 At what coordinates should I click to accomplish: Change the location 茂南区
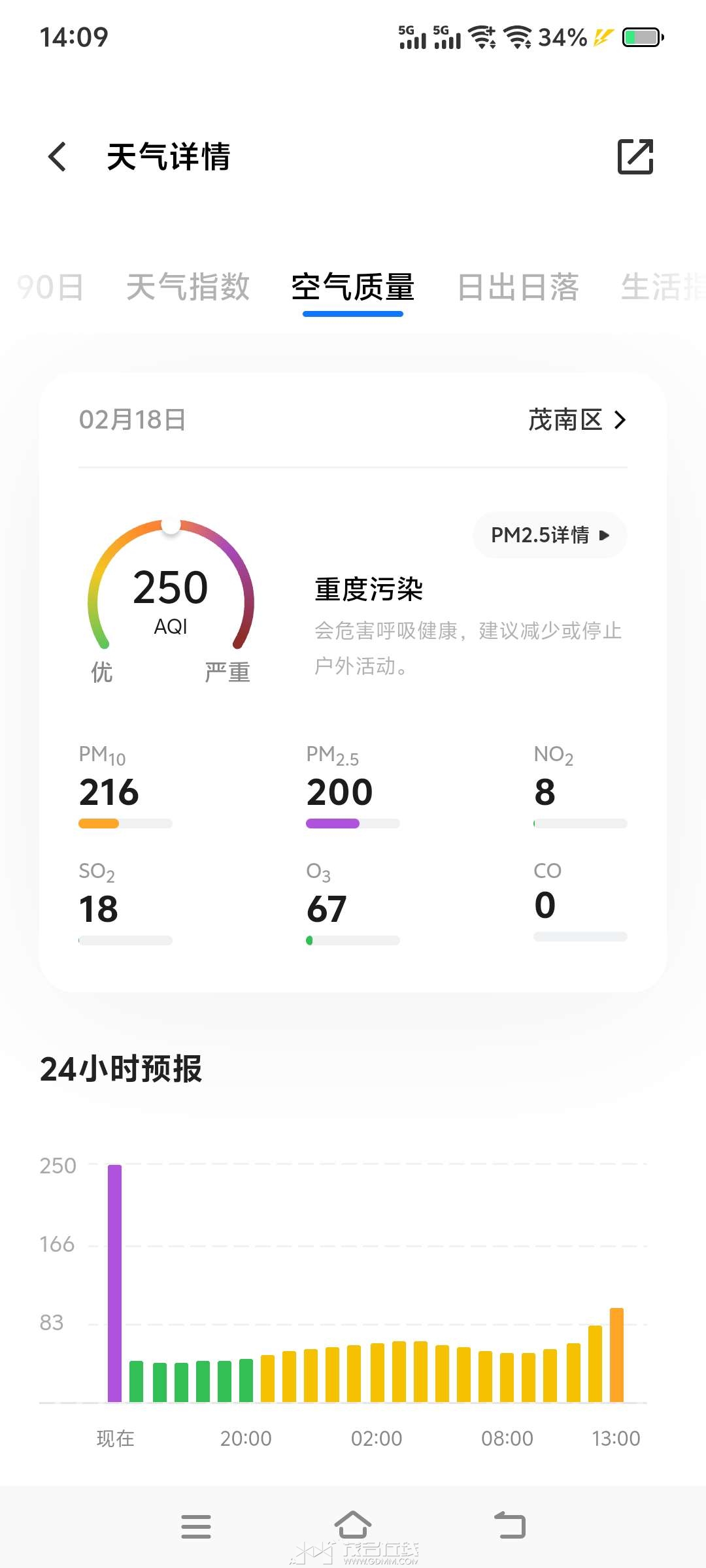pyautogui.click(x=577, y=420)
